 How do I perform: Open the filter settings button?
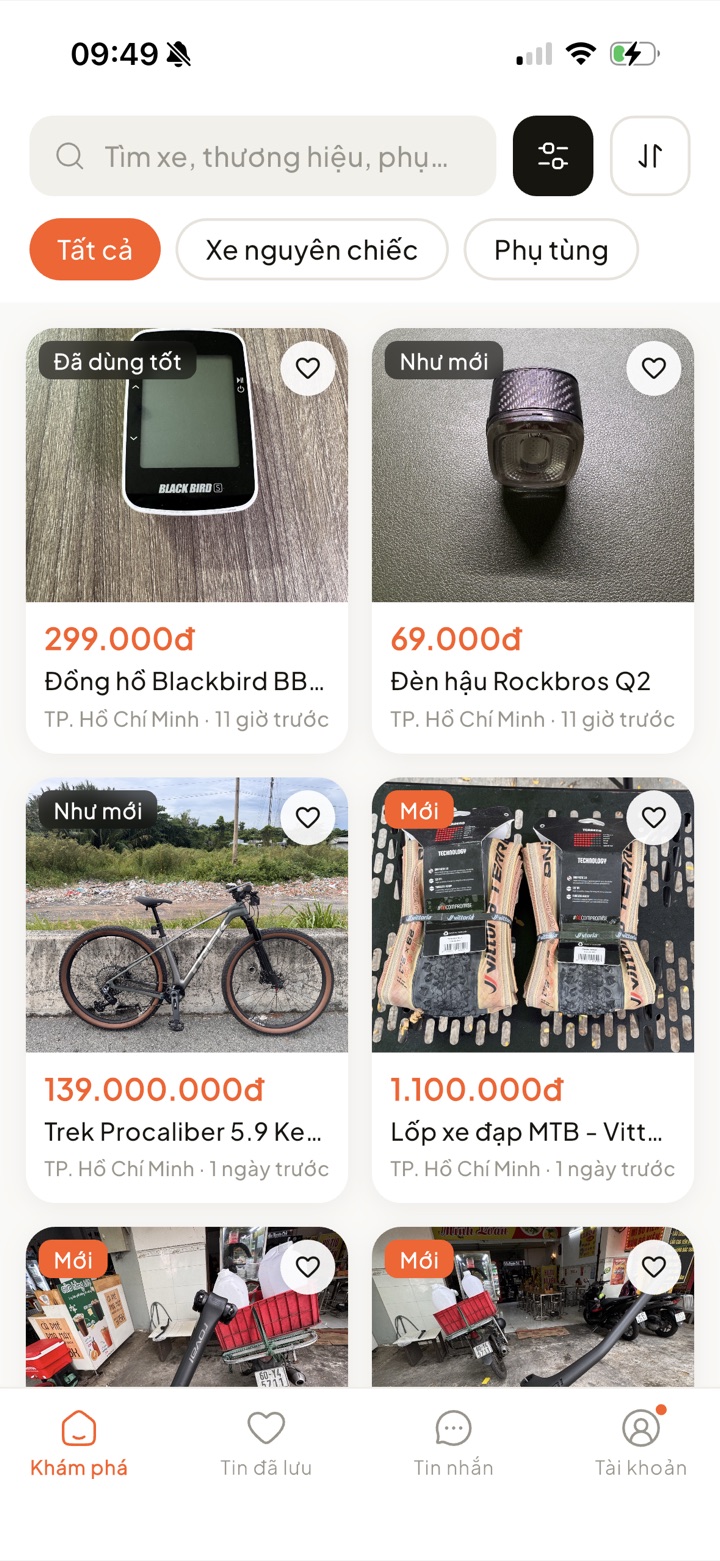coord(553,156)
